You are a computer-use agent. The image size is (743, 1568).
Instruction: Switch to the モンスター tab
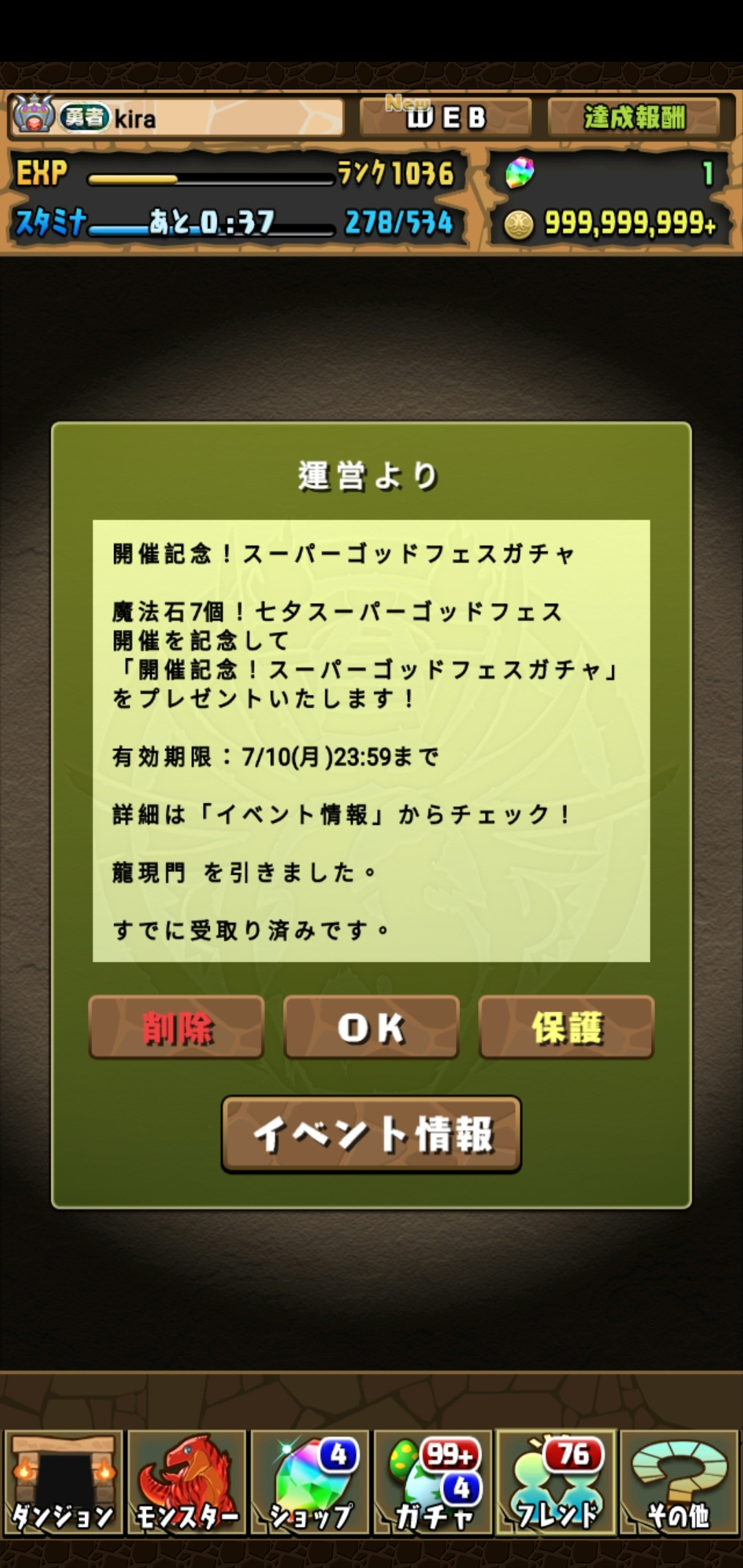[x=186, y=1482]
